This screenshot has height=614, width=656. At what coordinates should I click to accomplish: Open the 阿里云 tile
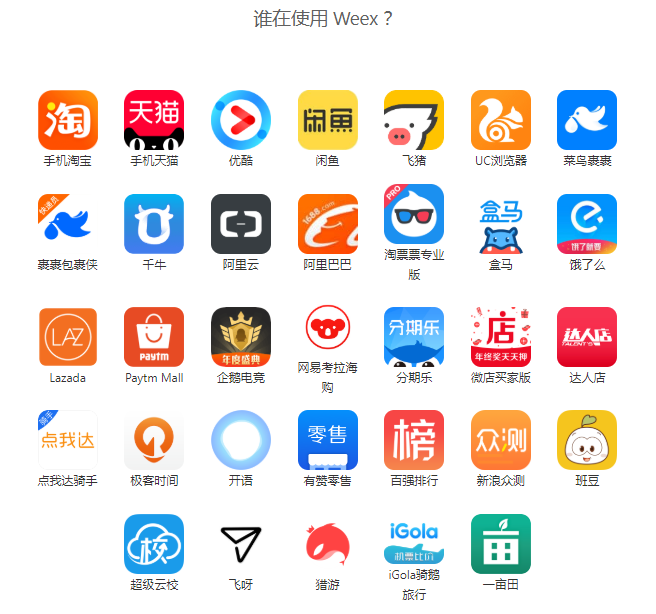click(241, 224)
